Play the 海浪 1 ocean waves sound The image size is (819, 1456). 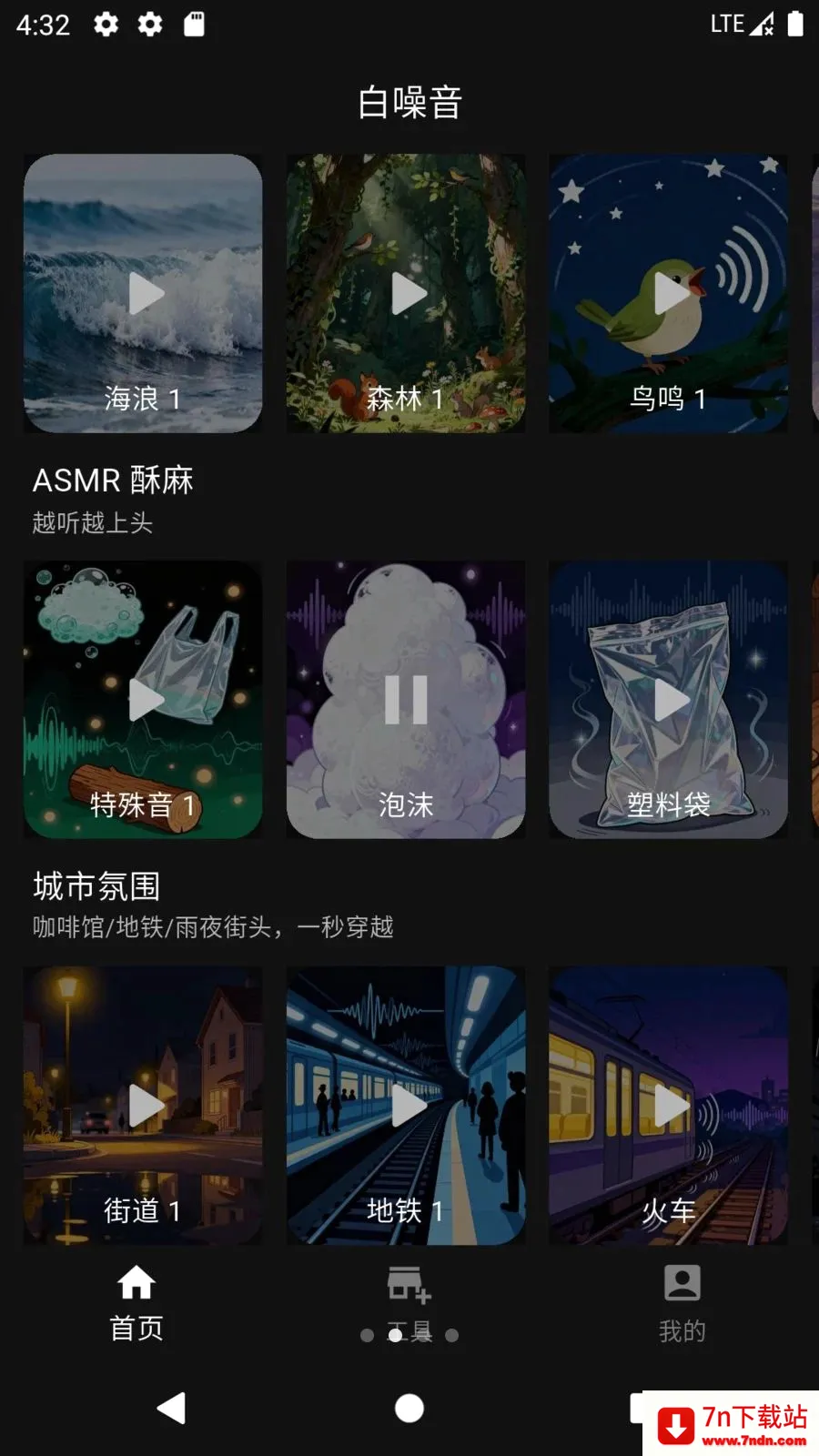[143, 293]
